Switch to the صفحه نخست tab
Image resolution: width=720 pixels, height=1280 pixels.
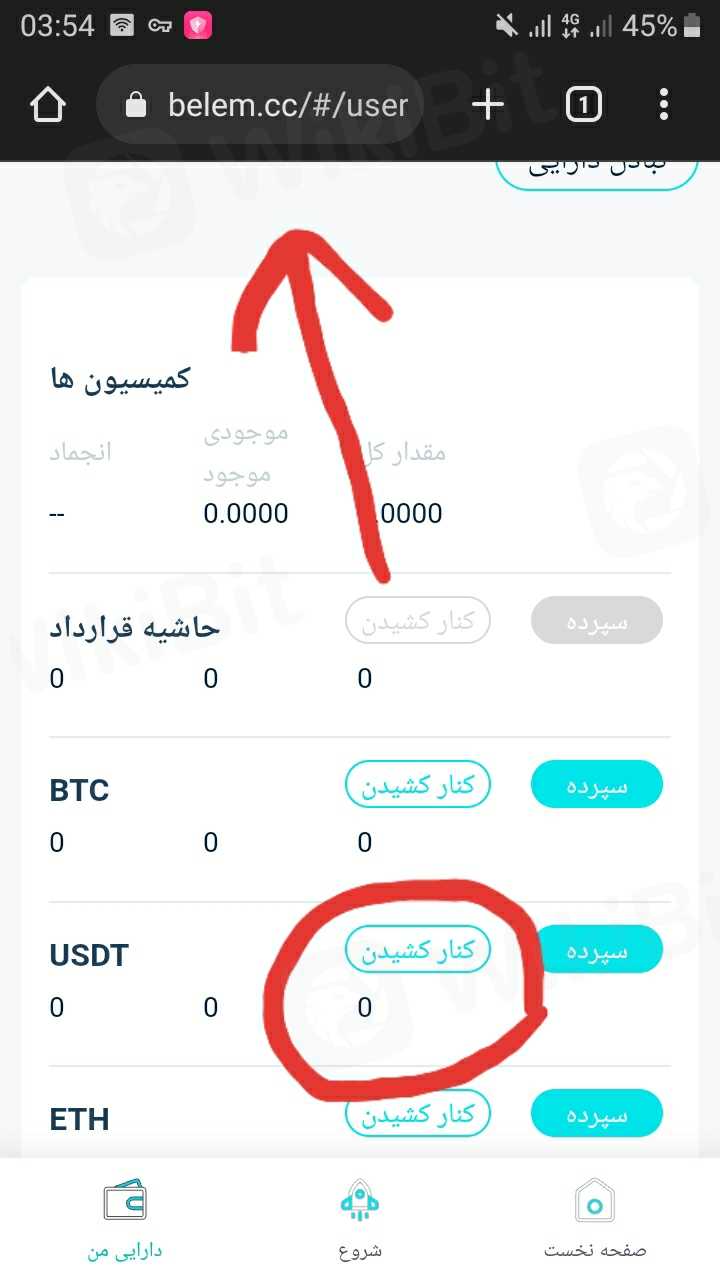595,1218
